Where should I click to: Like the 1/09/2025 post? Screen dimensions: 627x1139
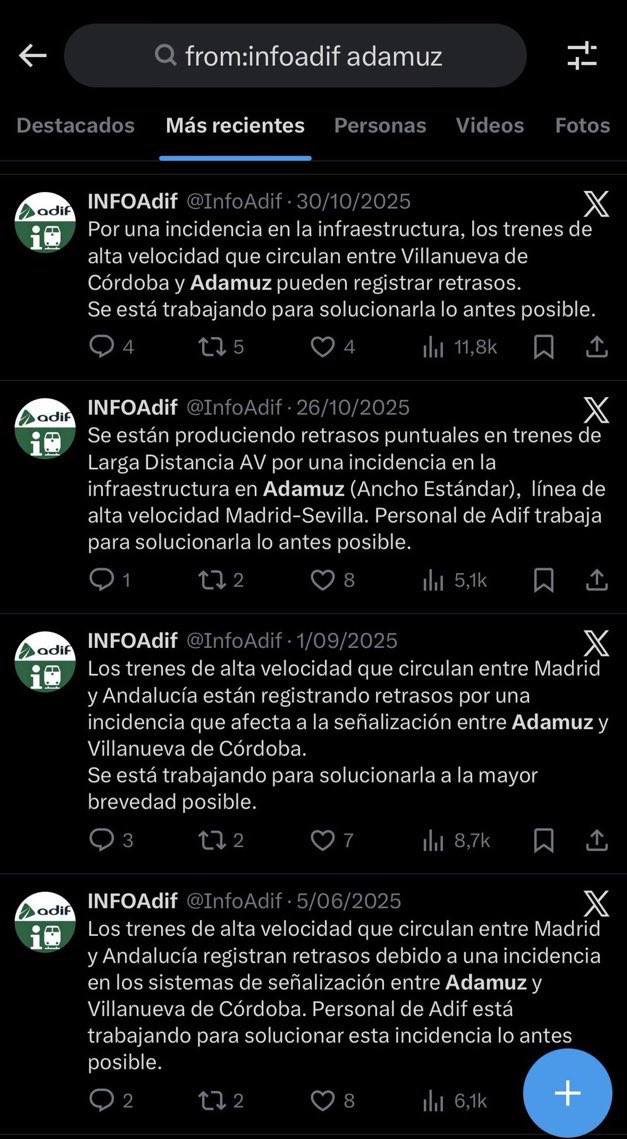point(322,841)
